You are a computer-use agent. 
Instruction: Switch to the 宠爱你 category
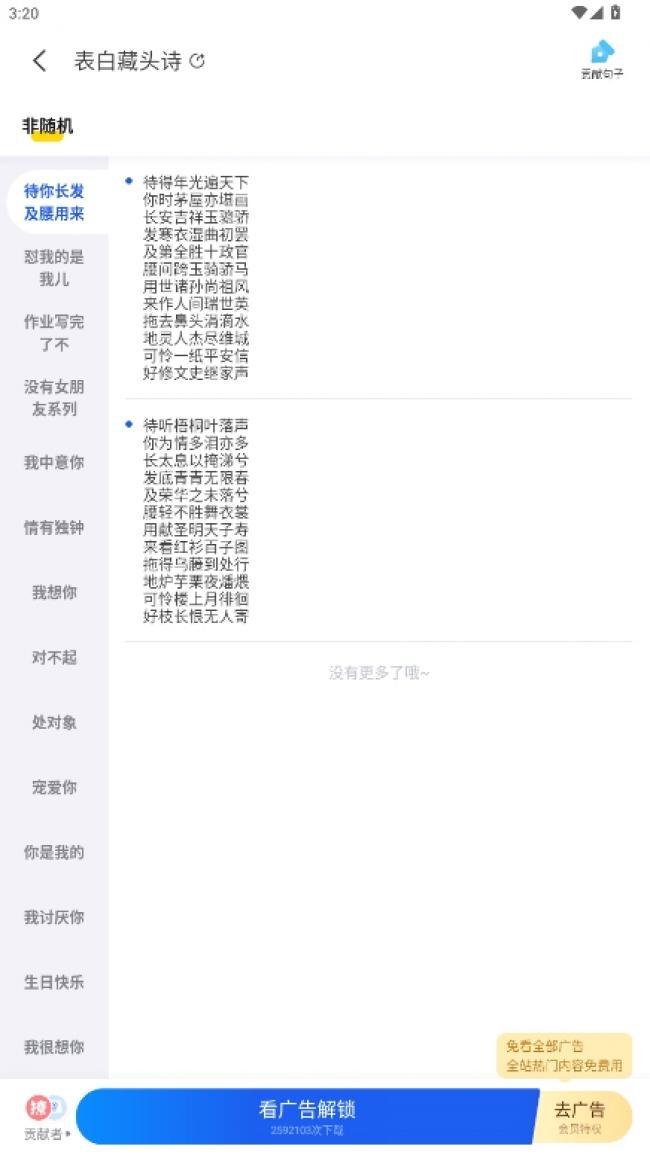pos(54,787)
